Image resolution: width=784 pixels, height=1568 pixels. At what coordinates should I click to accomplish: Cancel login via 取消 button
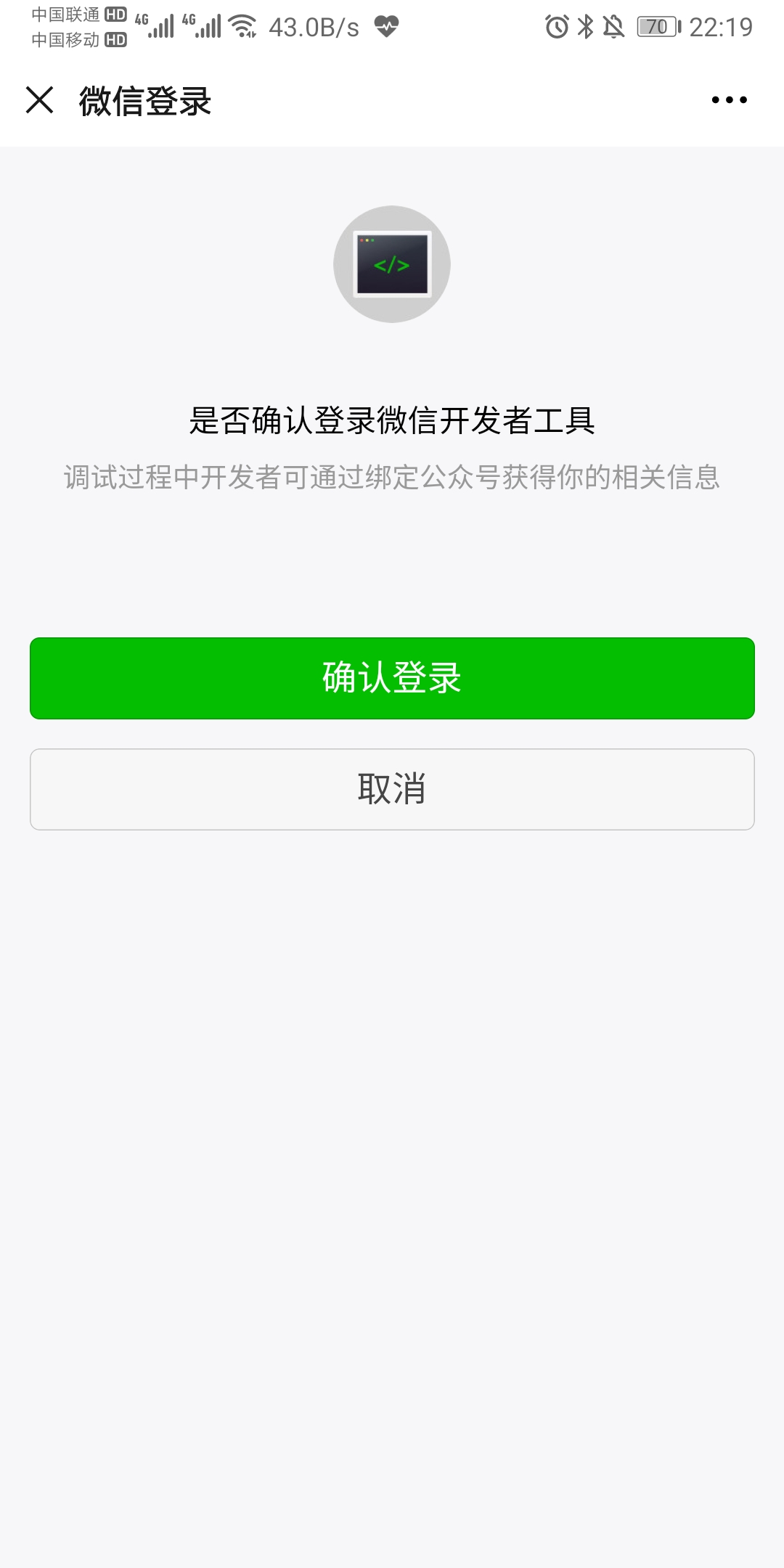tap(392, 789)
